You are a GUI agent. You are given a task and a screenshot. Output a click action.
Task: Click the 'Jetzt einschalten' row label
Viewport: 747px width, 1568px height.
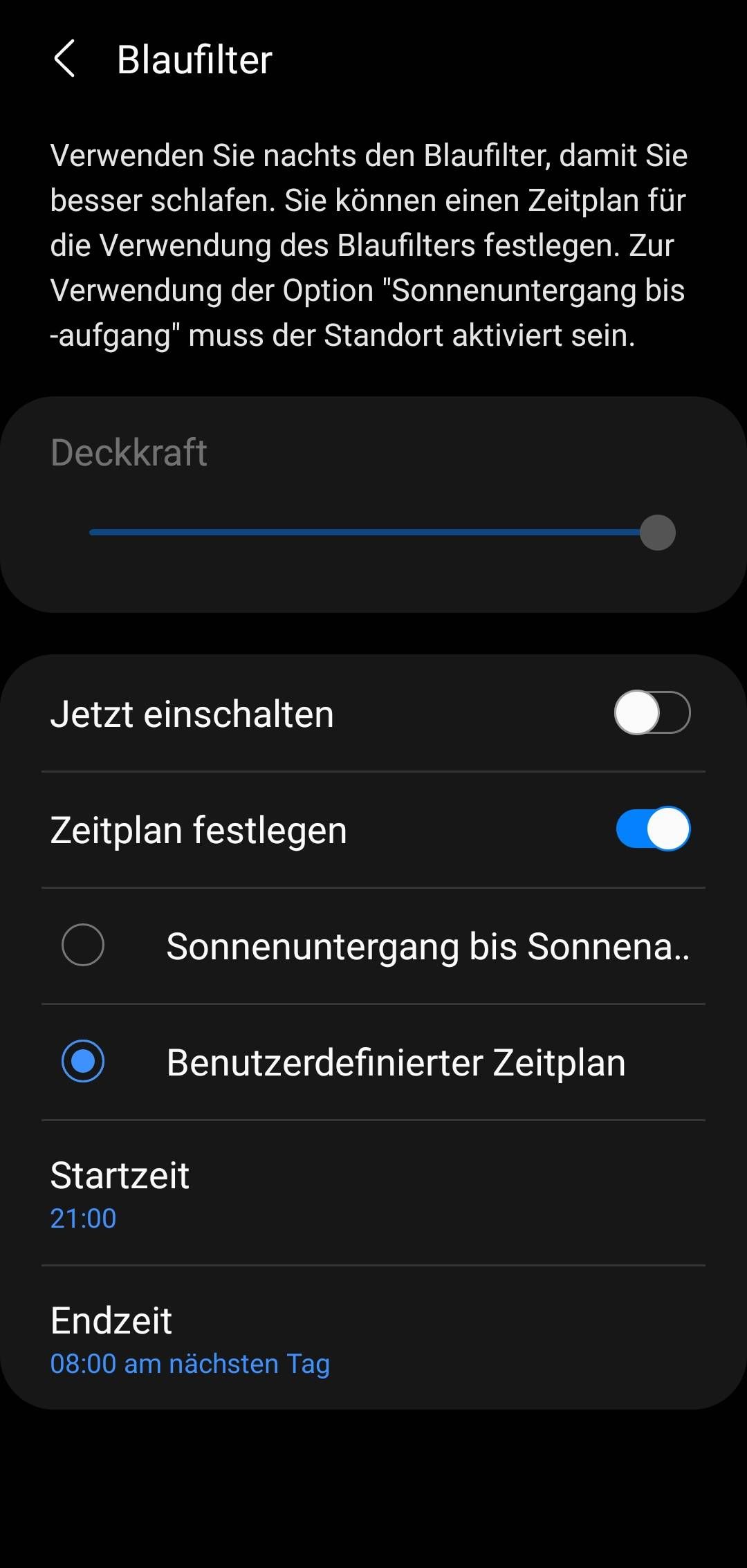191,714
